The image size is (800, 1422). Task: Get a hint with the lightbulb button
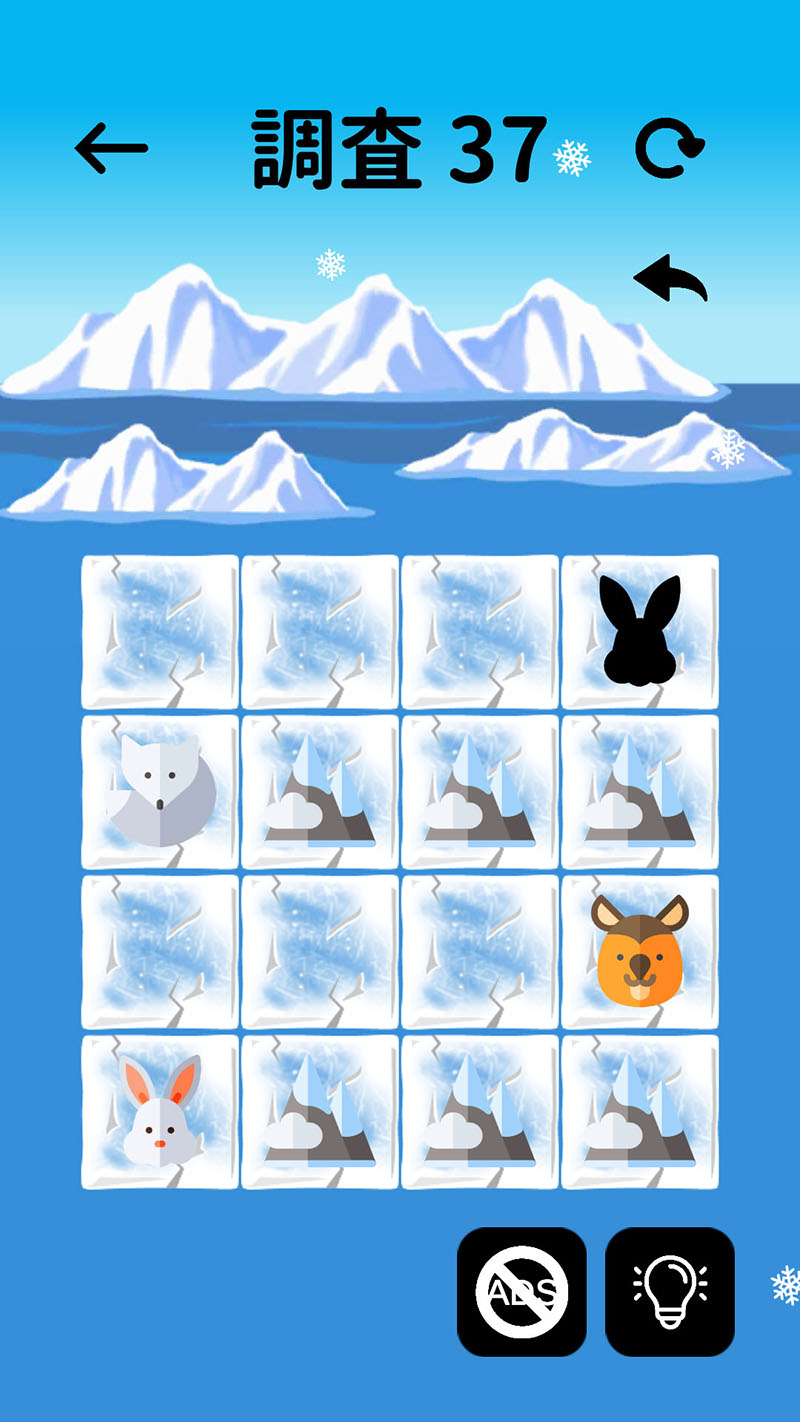click(x=670, y=1291)
